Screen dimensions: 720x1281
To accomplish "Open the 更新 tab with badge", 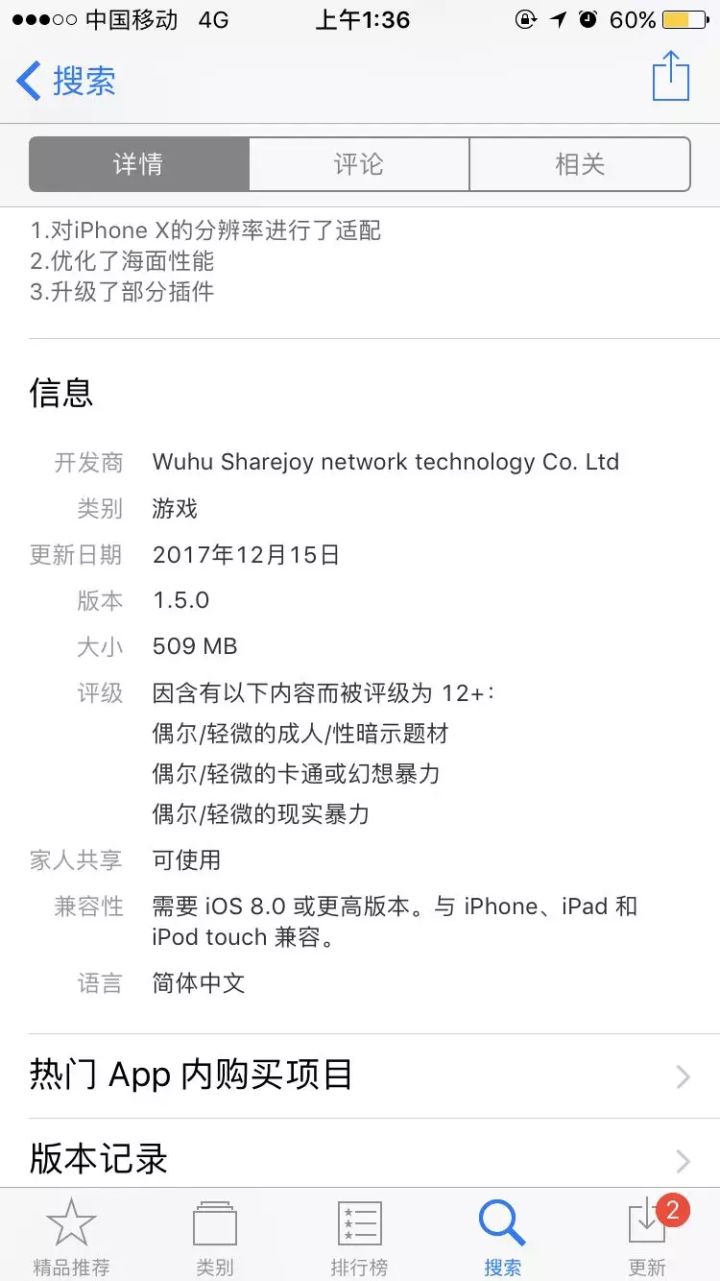I will coord(648,1236).
